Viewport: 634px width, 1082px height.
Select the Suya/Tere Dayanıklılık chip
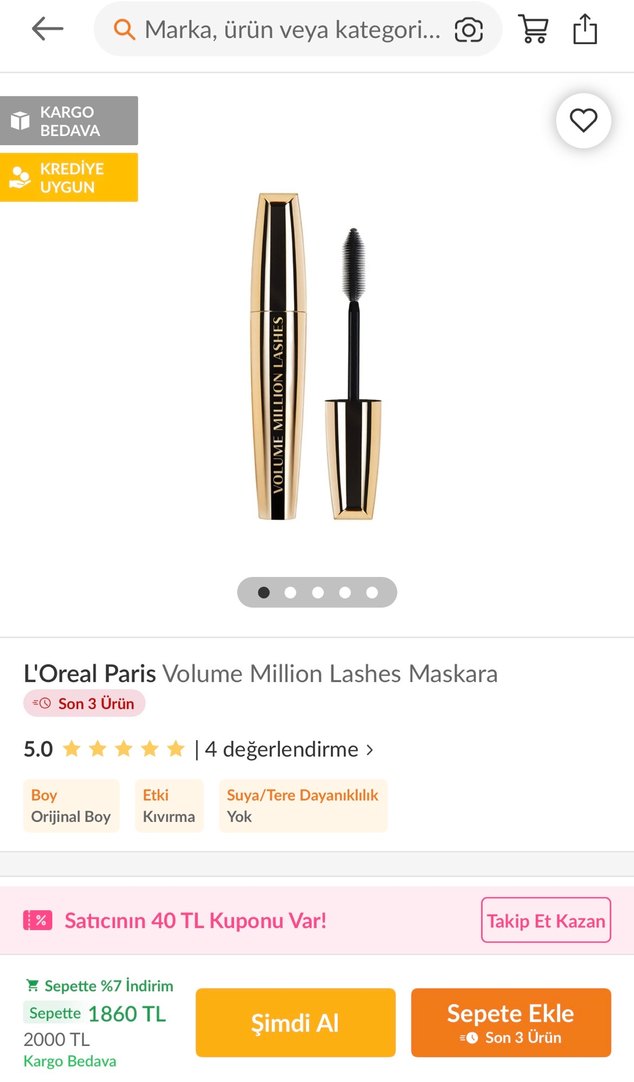(303, 806)
